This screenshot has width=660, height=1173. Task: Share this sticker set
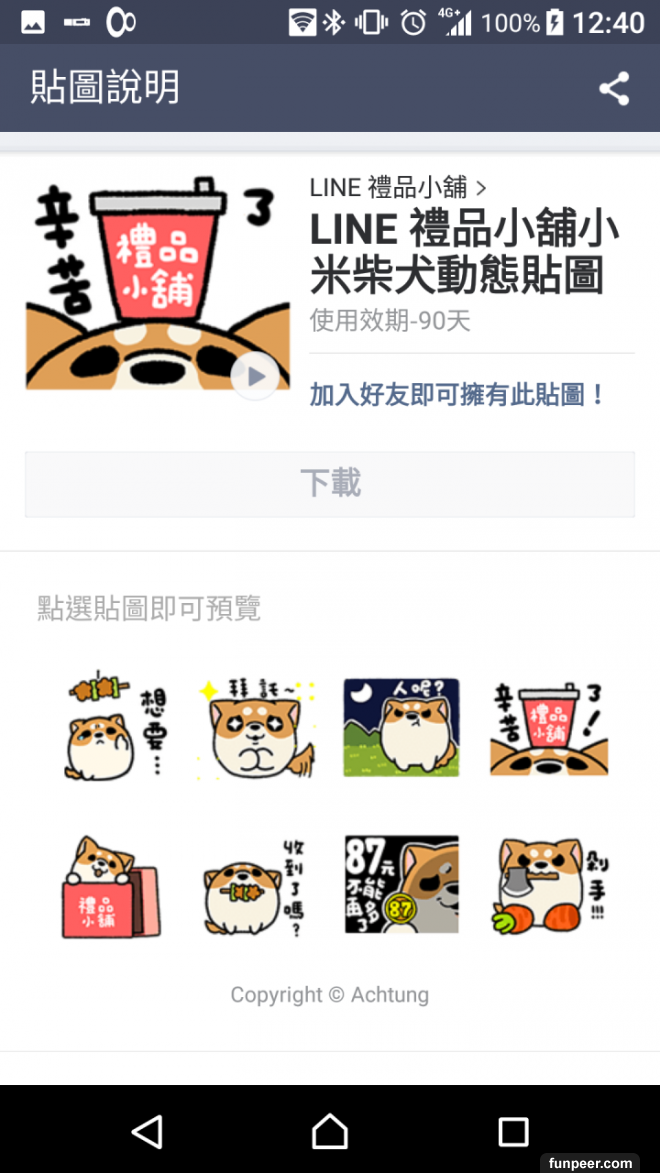pos(614,89)
